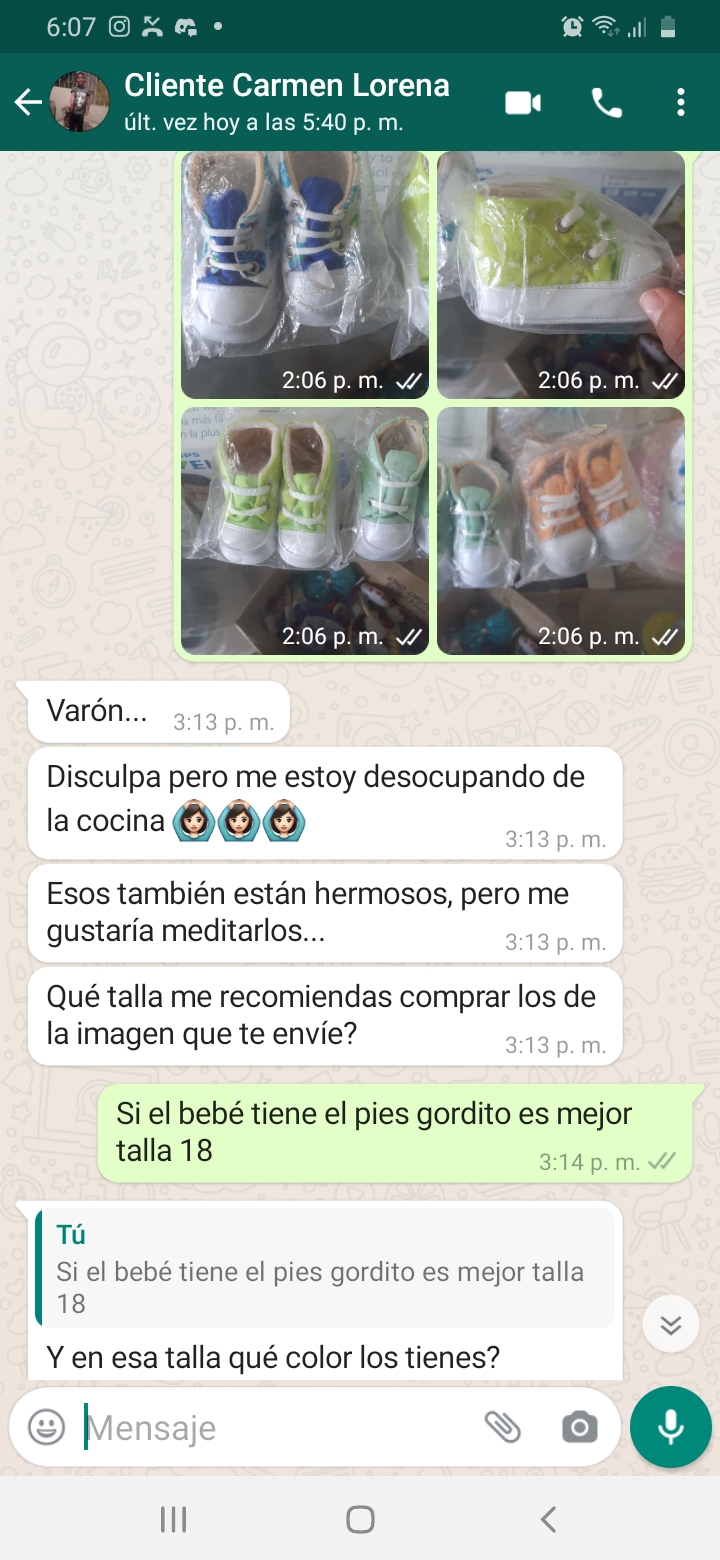Open the recent apps view
This screenshot has height=1560, width=720.
coord(174,1520)
